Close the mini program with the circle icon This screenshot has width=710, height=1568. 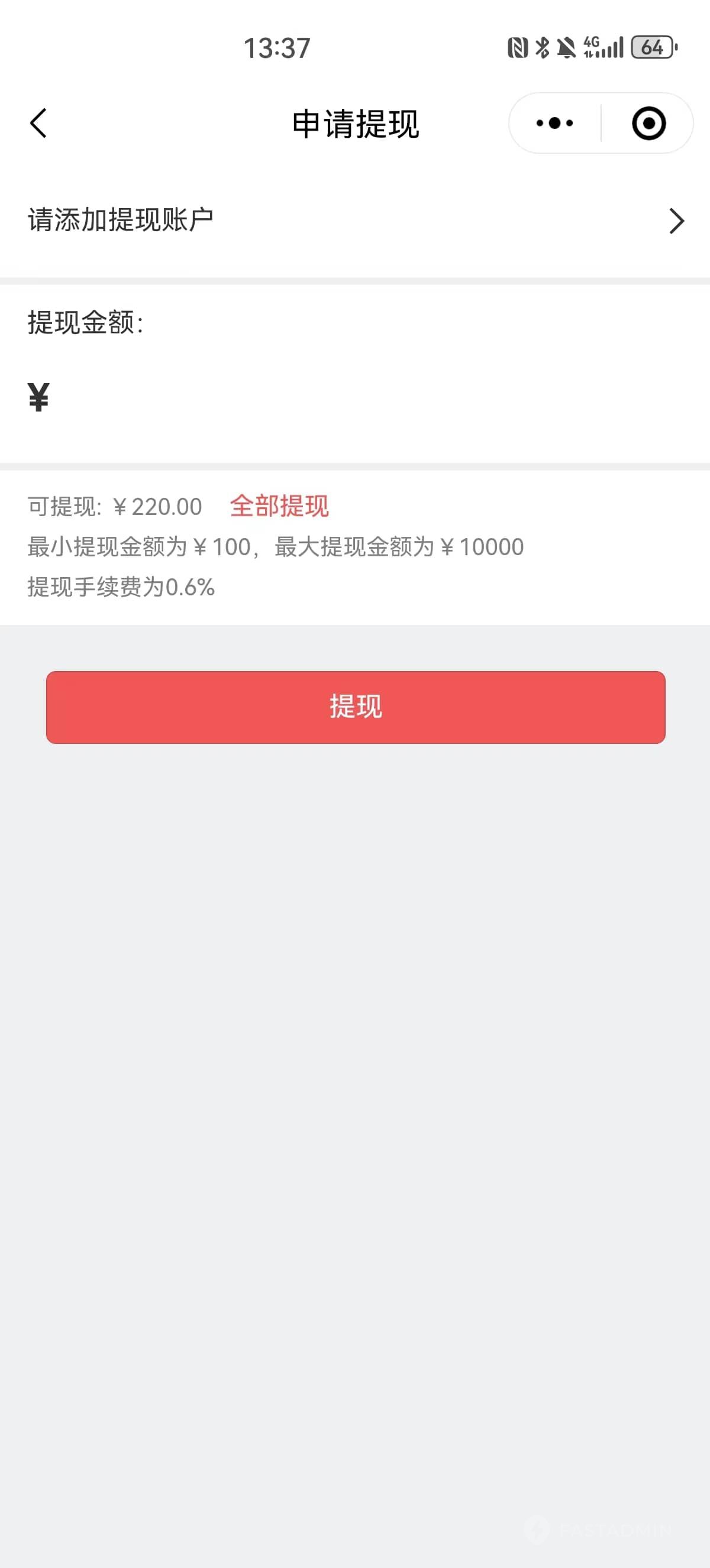[648, 124]
